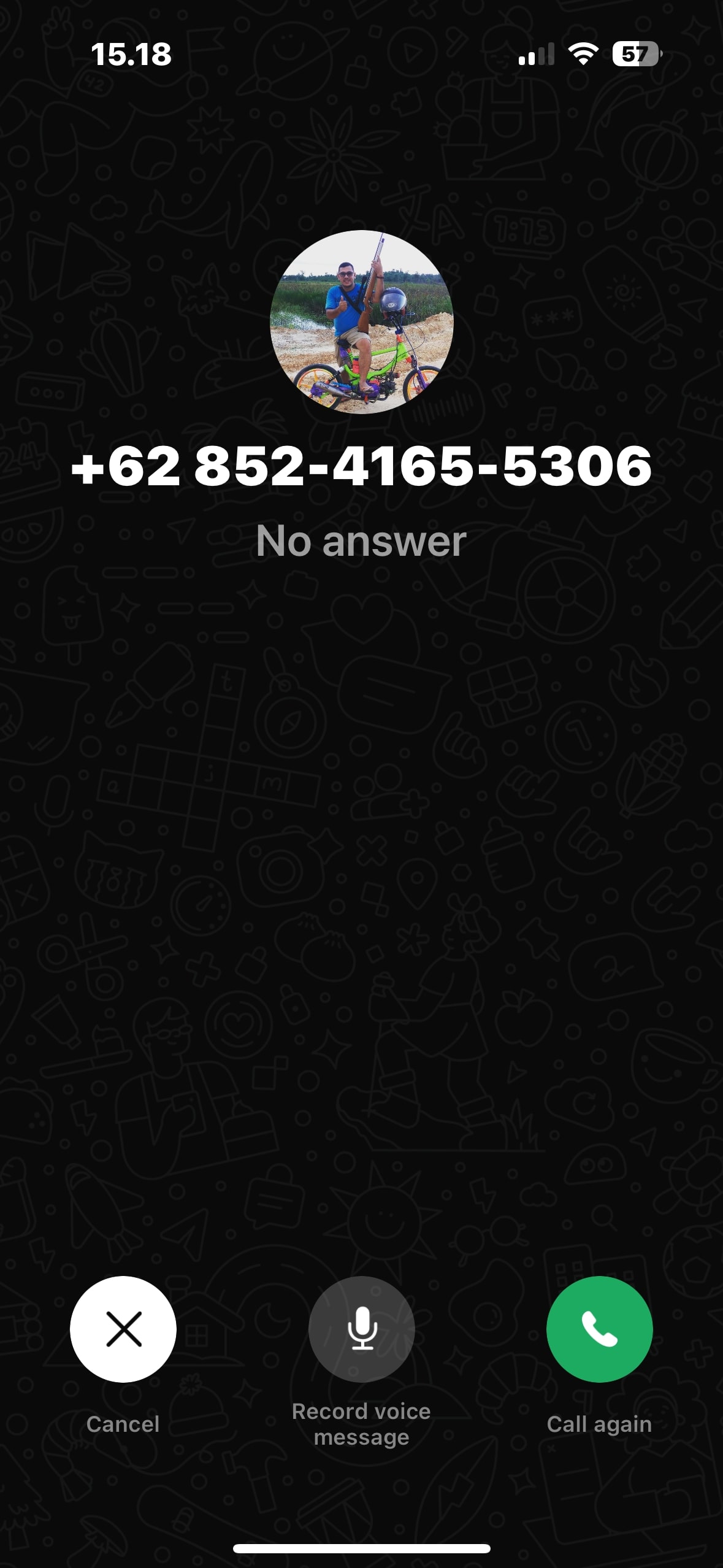
Task: Record a voice message
Action: (361, 1329)
